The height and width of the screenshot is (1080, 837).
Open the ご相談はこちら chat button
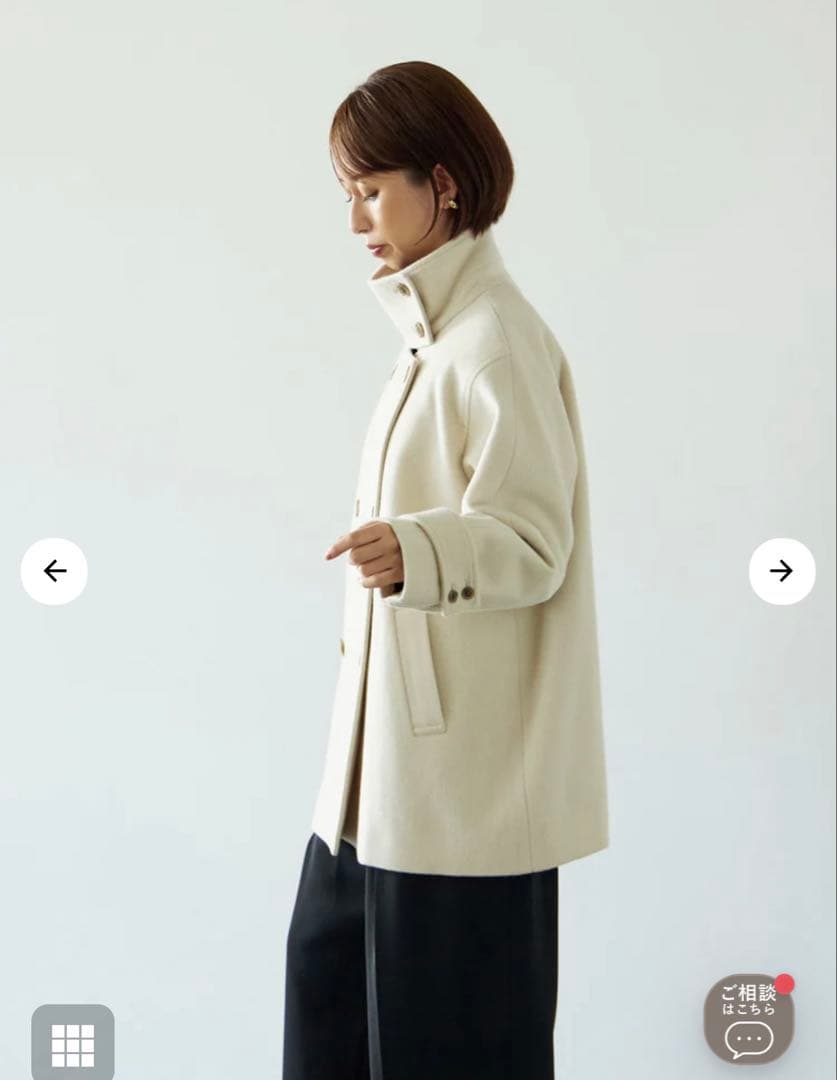(749, 1019)
